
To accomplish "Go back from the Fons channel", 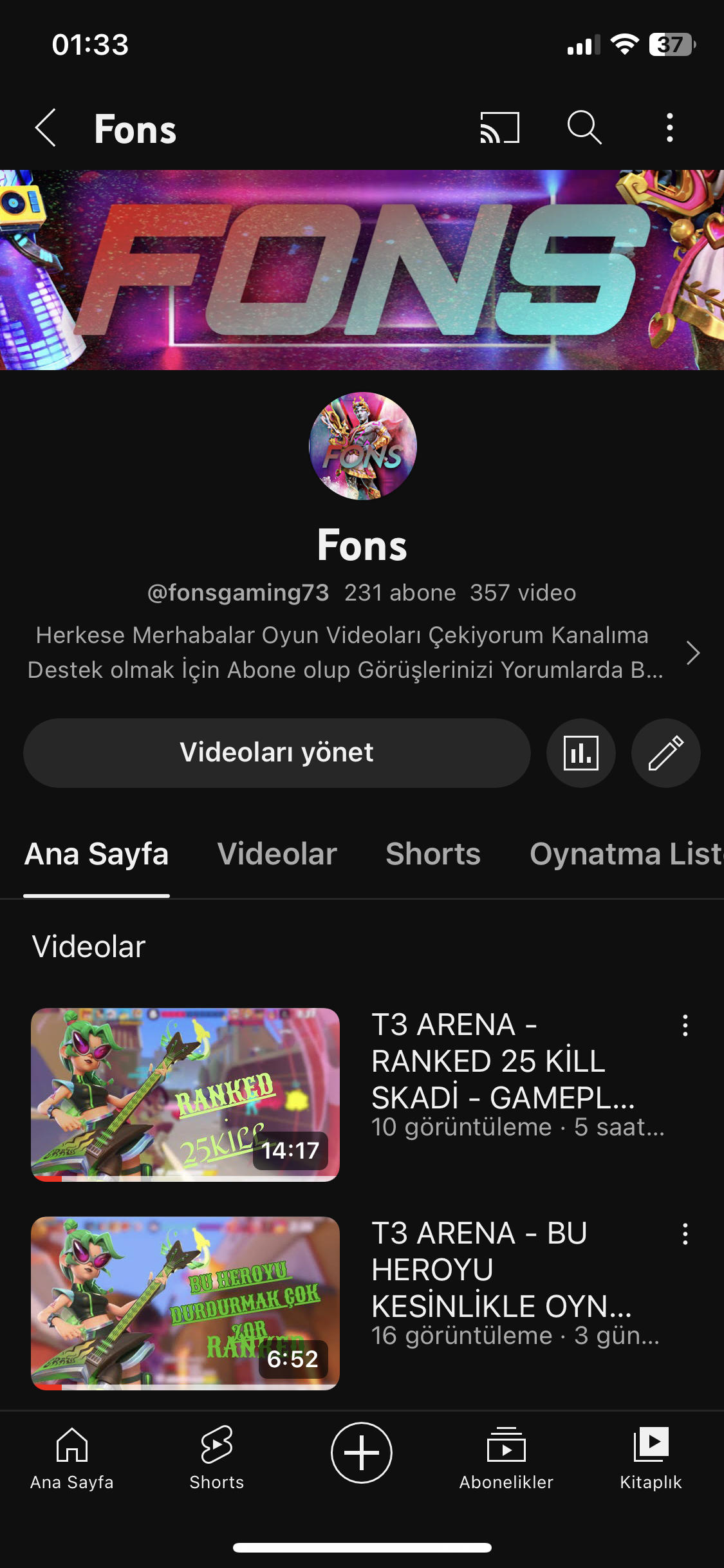I will (x=46, y=127).
